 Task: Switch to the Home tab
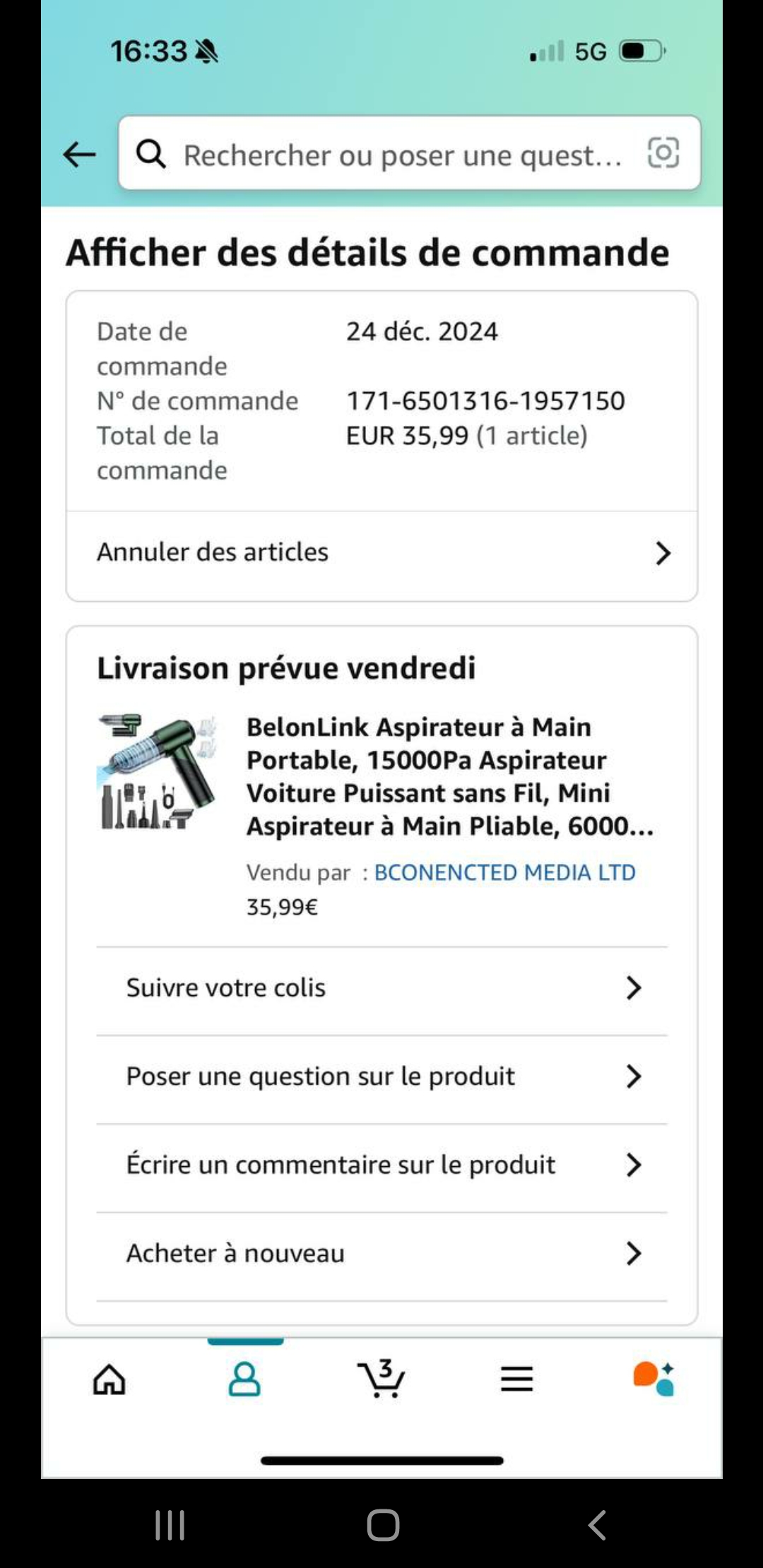coord(110,1378)
